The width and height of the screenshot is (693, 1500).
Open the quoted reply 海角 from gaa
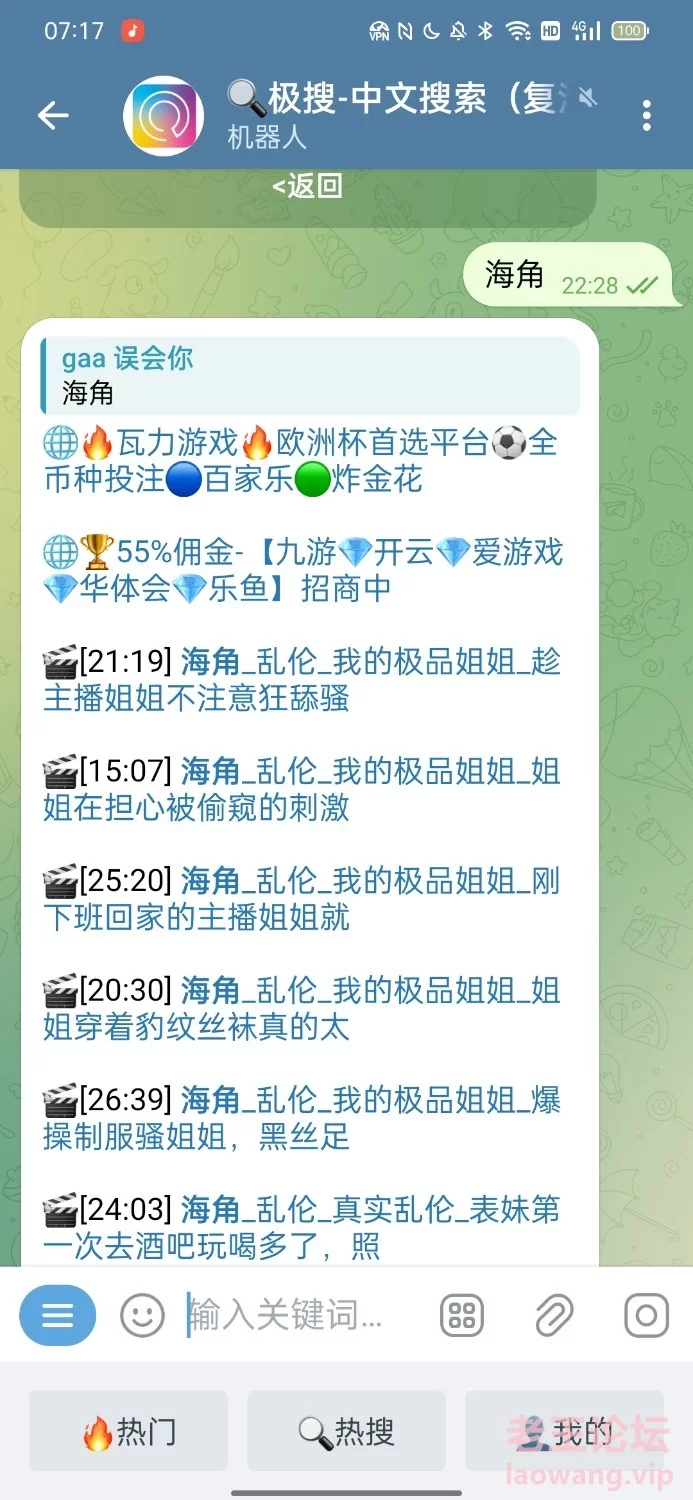tap(310, 375)
